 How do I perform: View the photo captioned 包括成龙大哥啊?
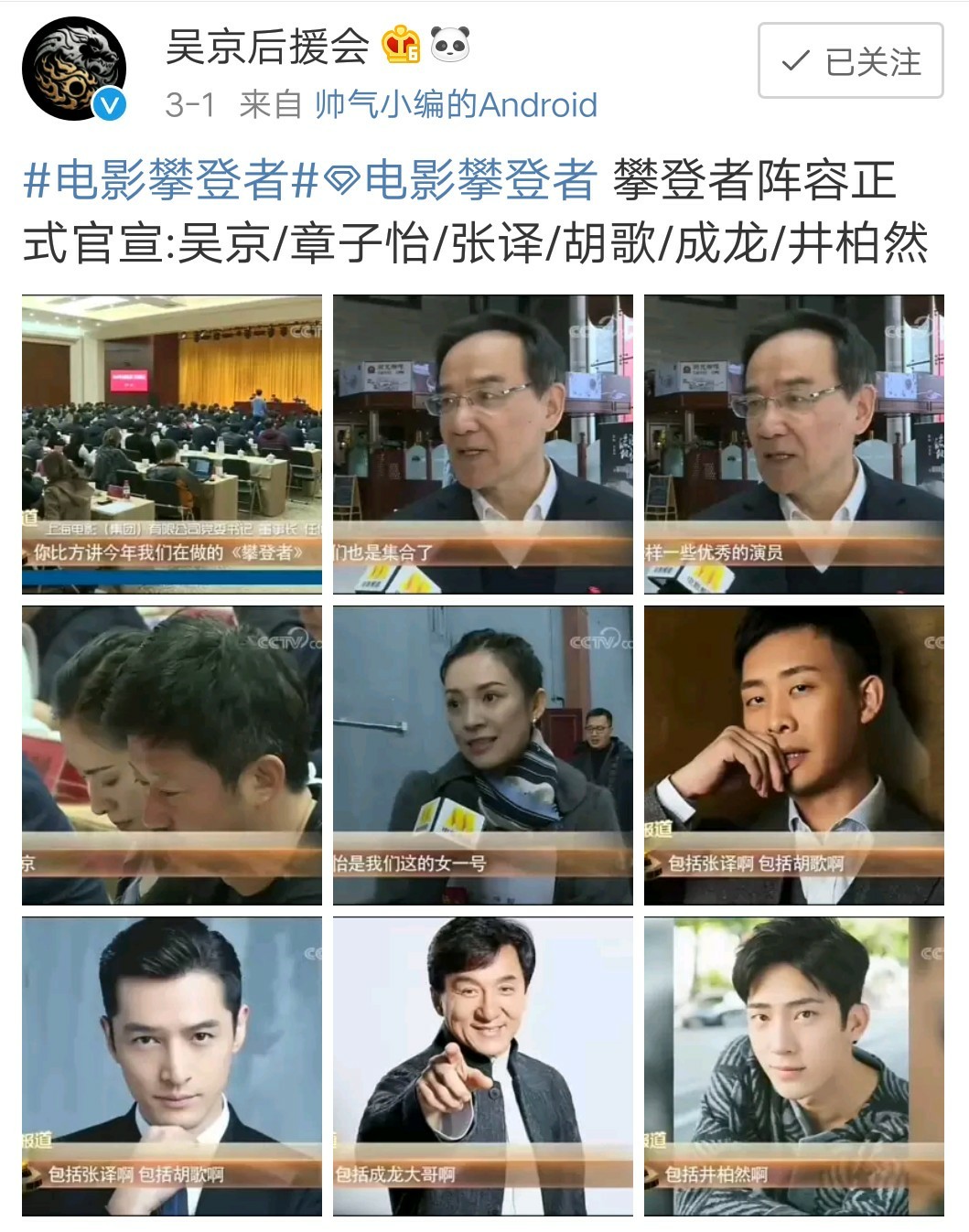tap(482, 1066)
